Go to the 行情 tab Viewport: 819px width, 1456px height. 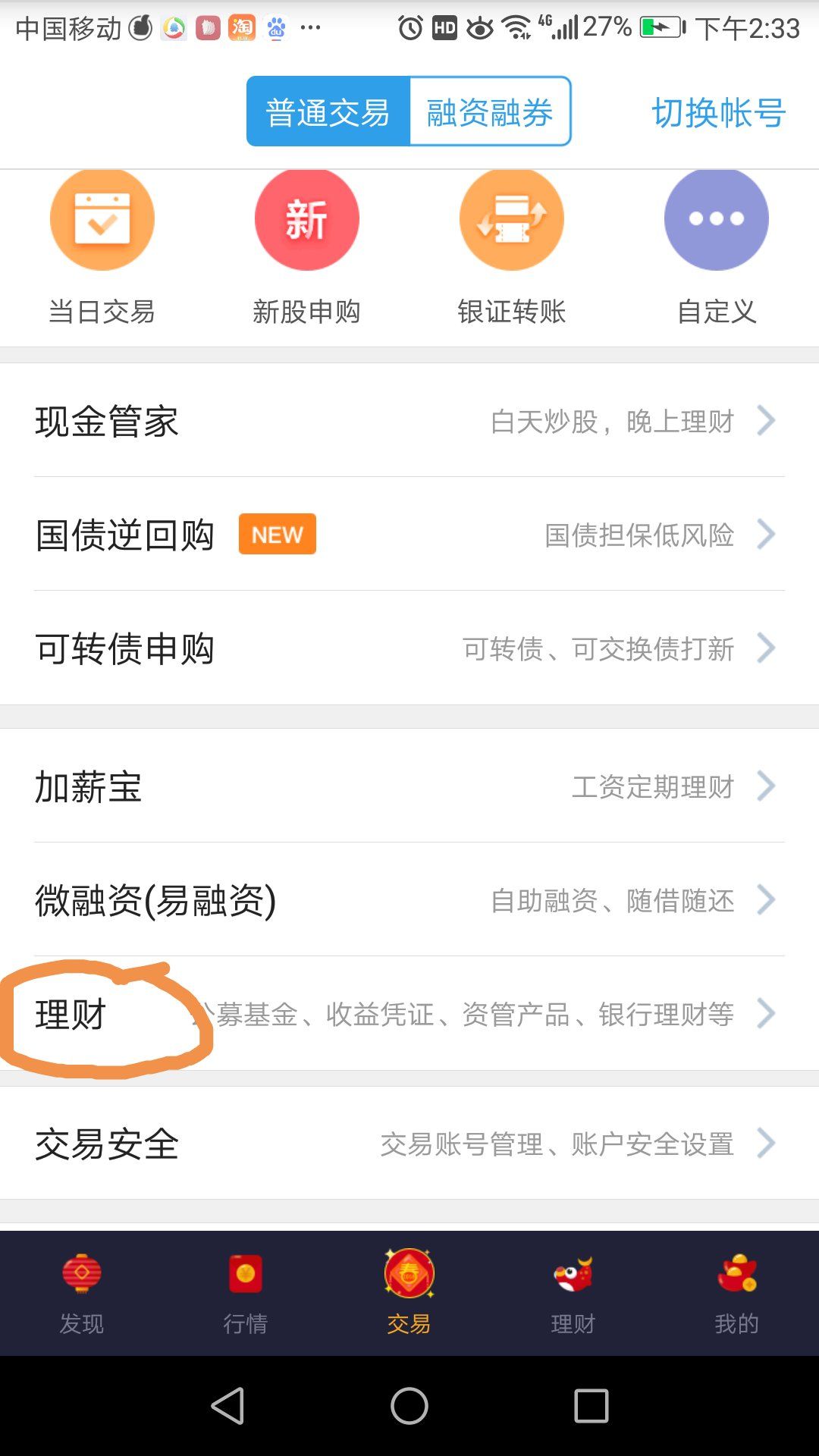(246, 1292)
